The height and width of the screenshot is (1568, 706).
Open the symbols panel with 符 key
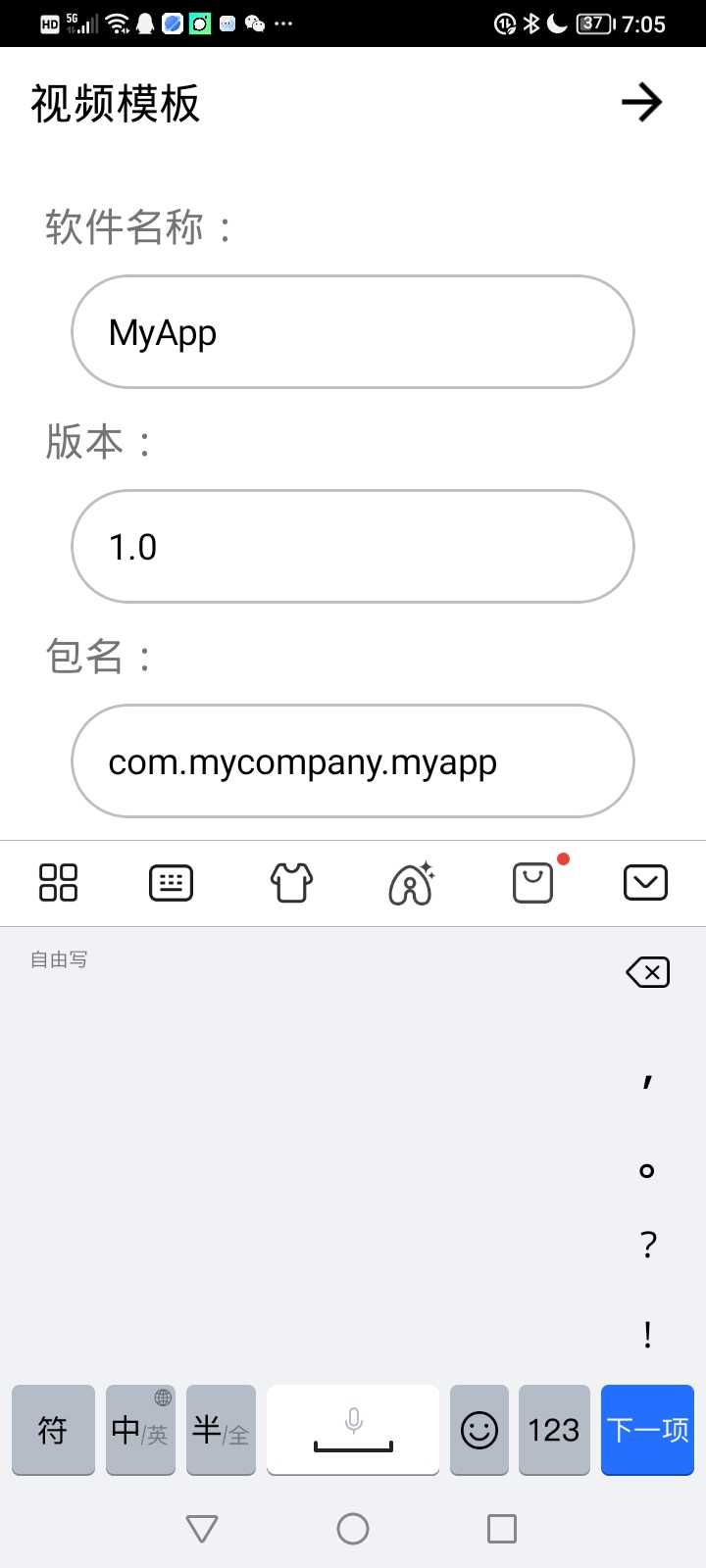coord(53,1430)
